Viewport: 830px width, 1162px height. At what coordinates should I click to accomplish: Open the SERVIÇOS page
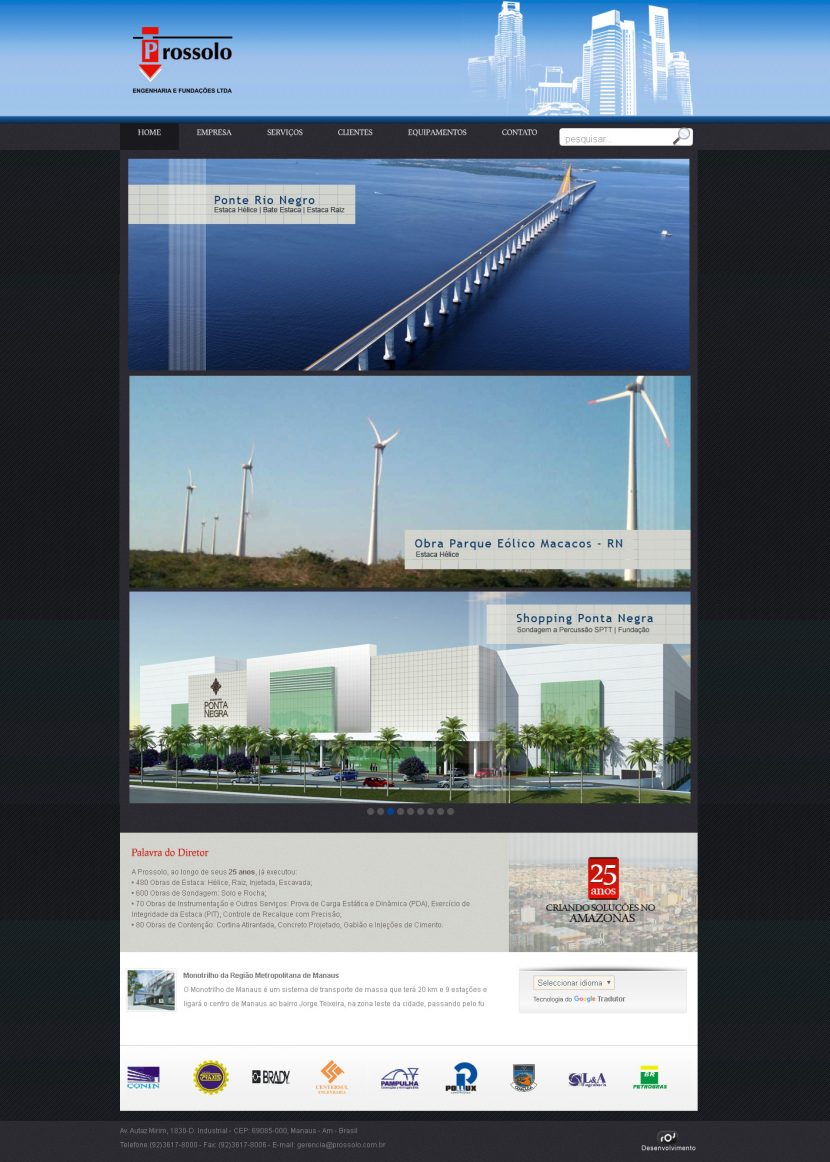285,133
